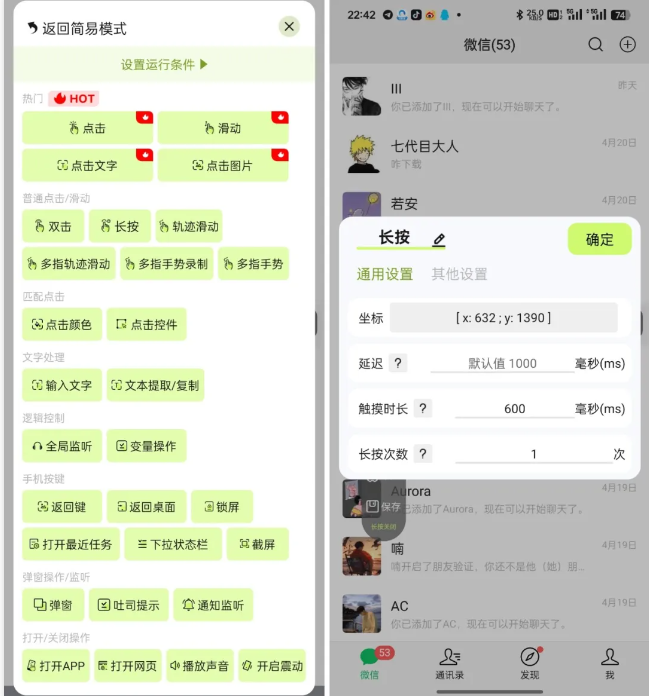Open the WeChat search icon
This screenshot has width=649, height=696.
595,44
